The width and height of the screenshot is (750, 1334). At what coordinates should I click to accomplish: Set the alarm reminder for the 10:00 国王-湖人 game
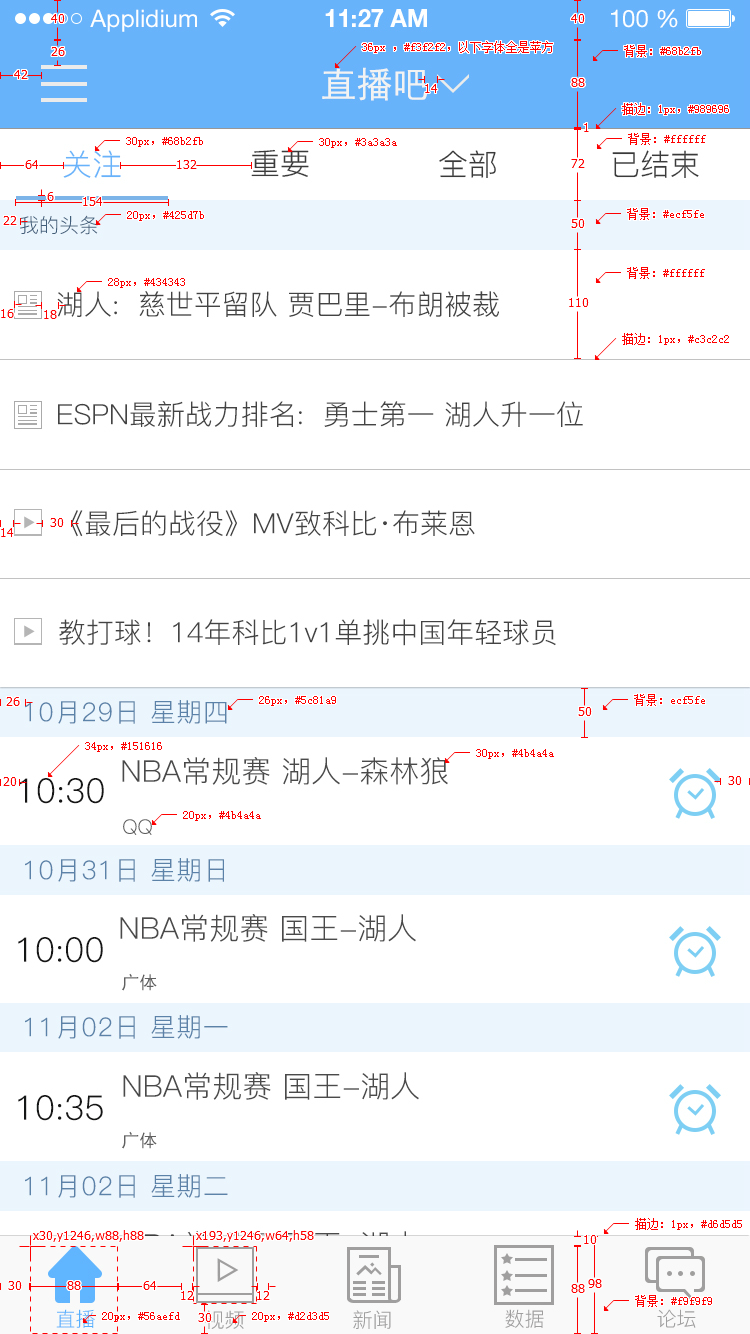[696, 951]
